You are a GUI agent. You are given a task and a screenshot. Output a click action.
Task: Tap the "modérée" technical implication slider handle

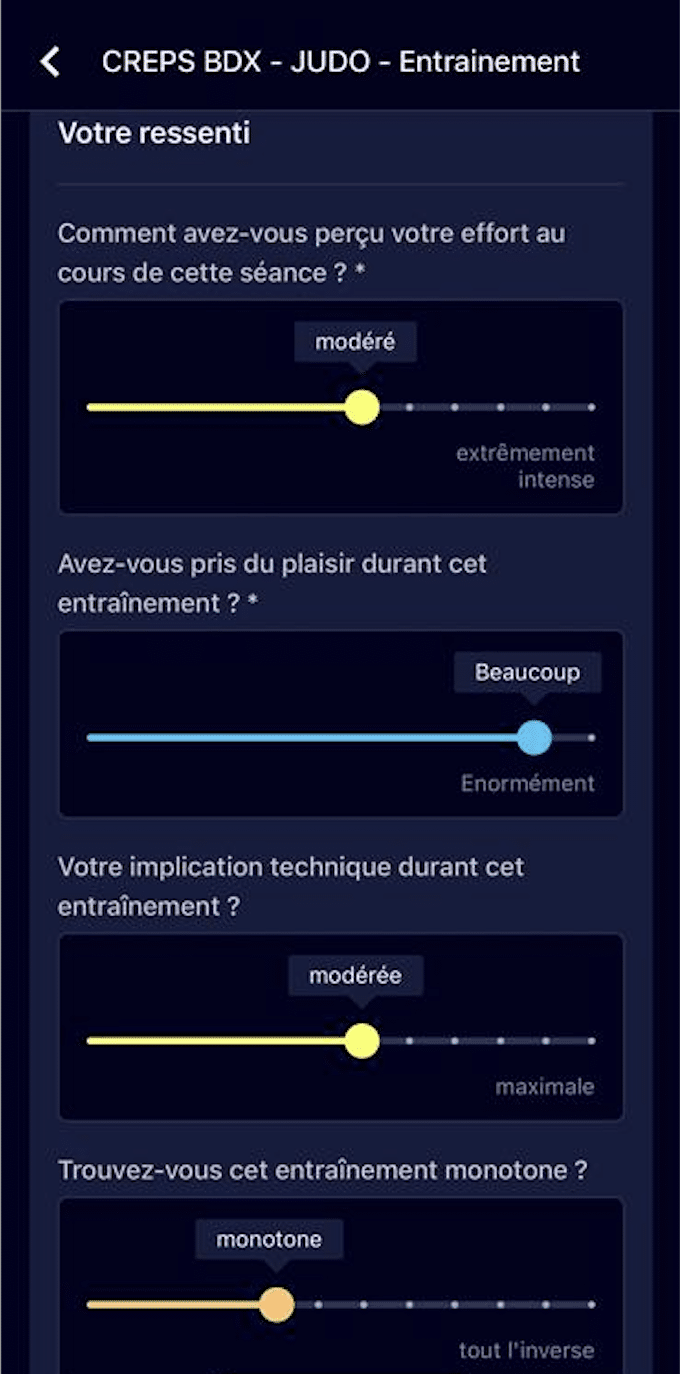click(x=362, y=1041)
